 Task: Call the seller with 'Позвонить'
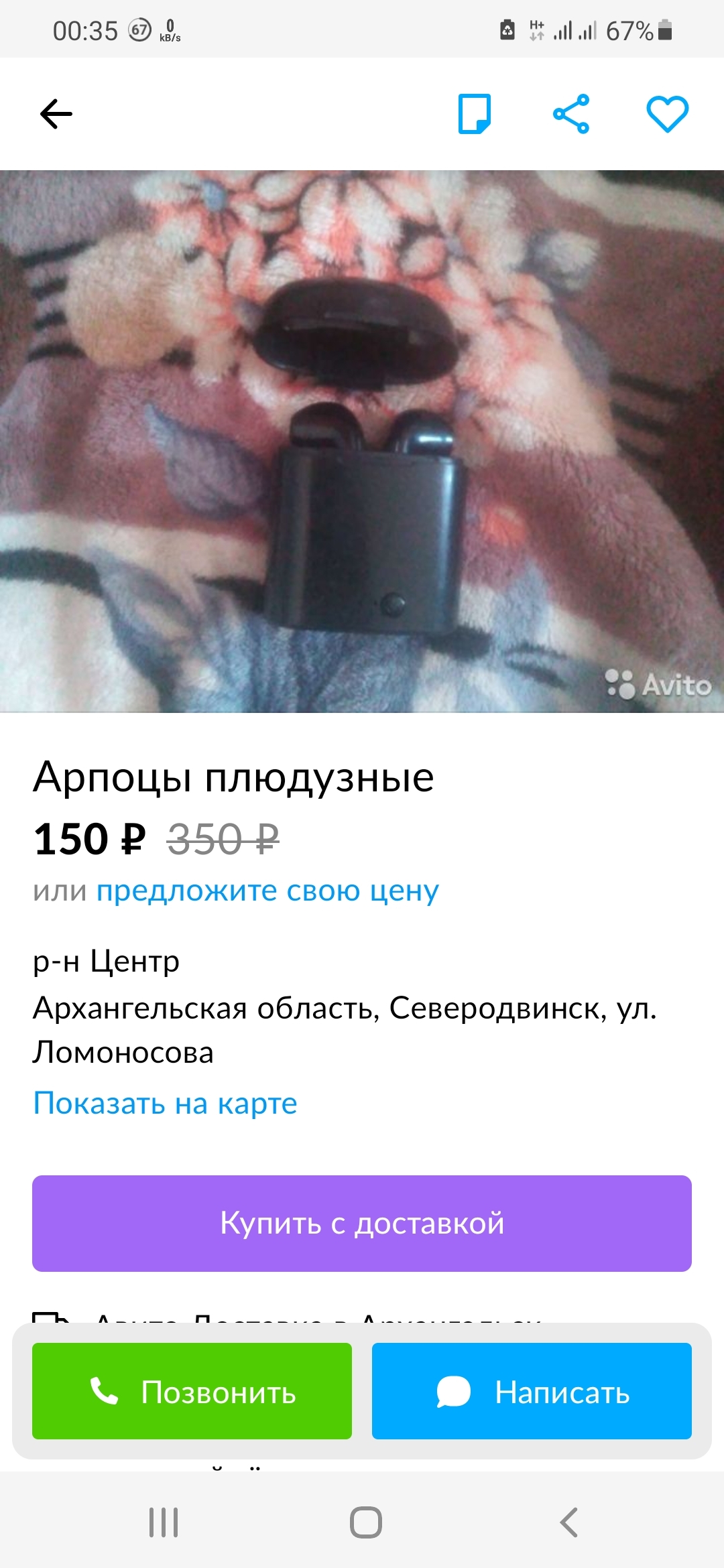tap(192, 1391)
